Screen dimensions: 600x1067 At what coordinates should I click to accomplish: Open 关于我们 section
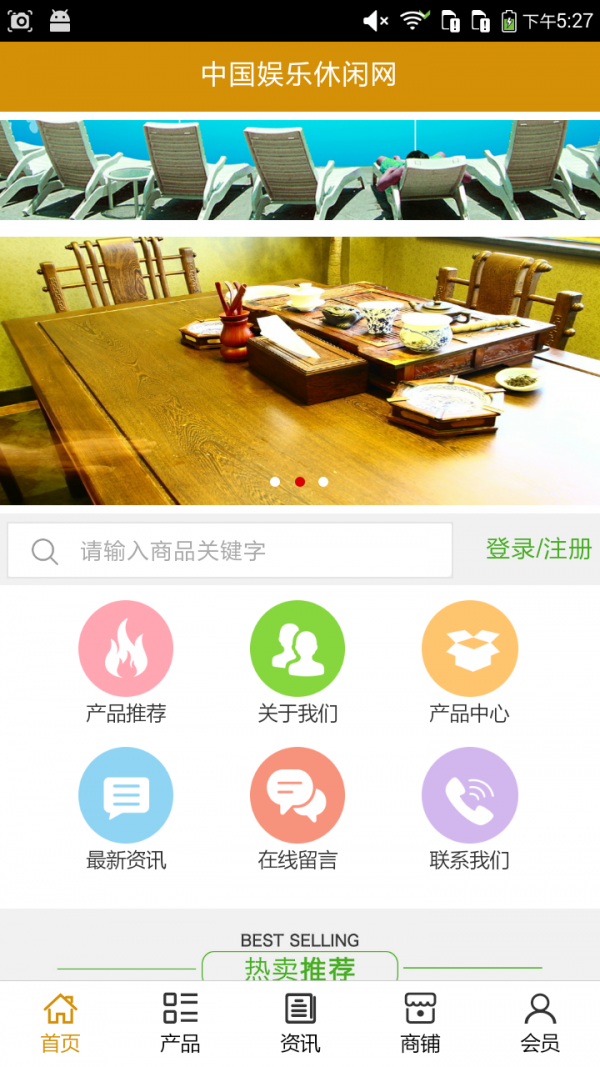297,648
